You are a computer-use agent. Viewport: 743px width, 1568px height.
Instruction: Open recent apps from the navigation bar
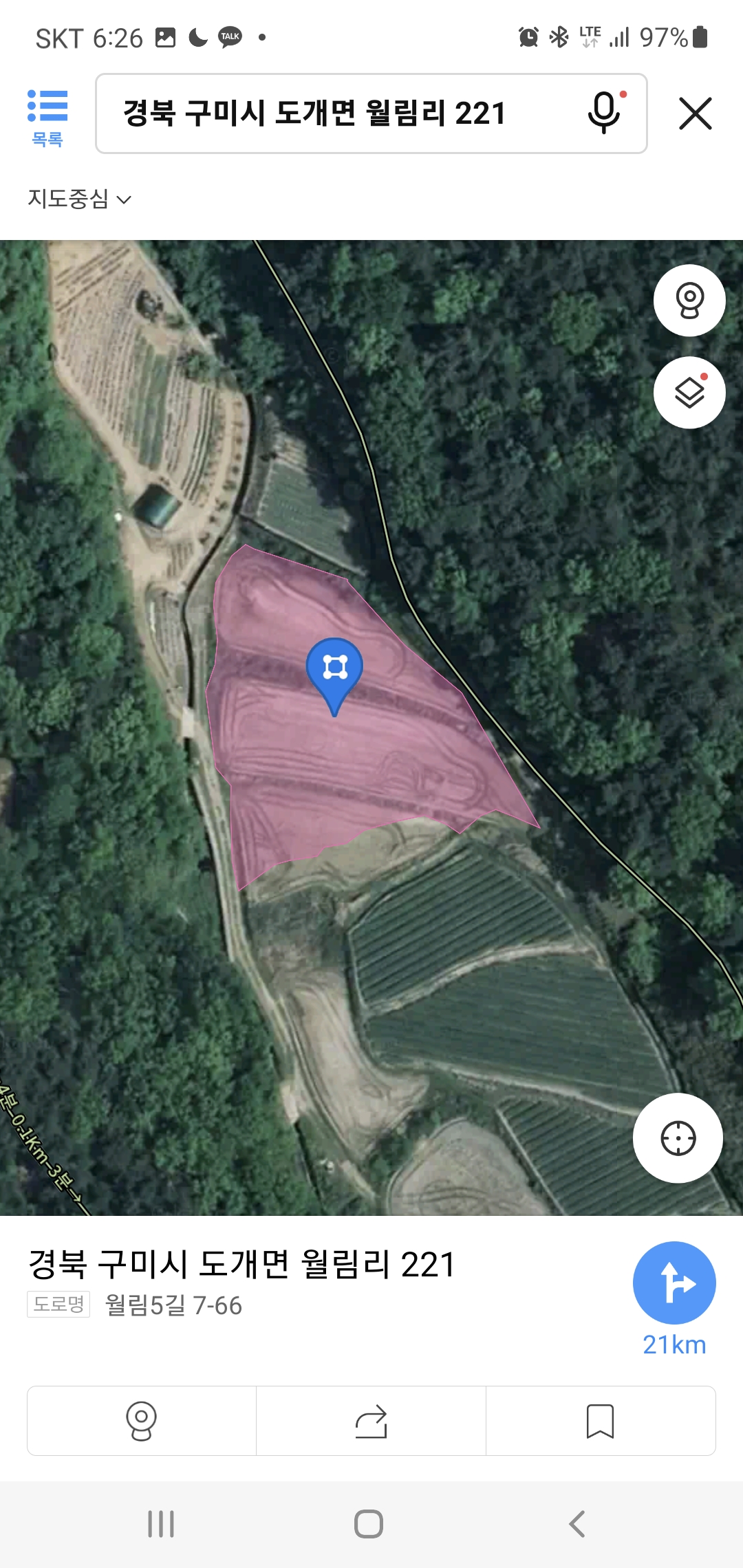pyautogui.click(x=161, y=1524)
